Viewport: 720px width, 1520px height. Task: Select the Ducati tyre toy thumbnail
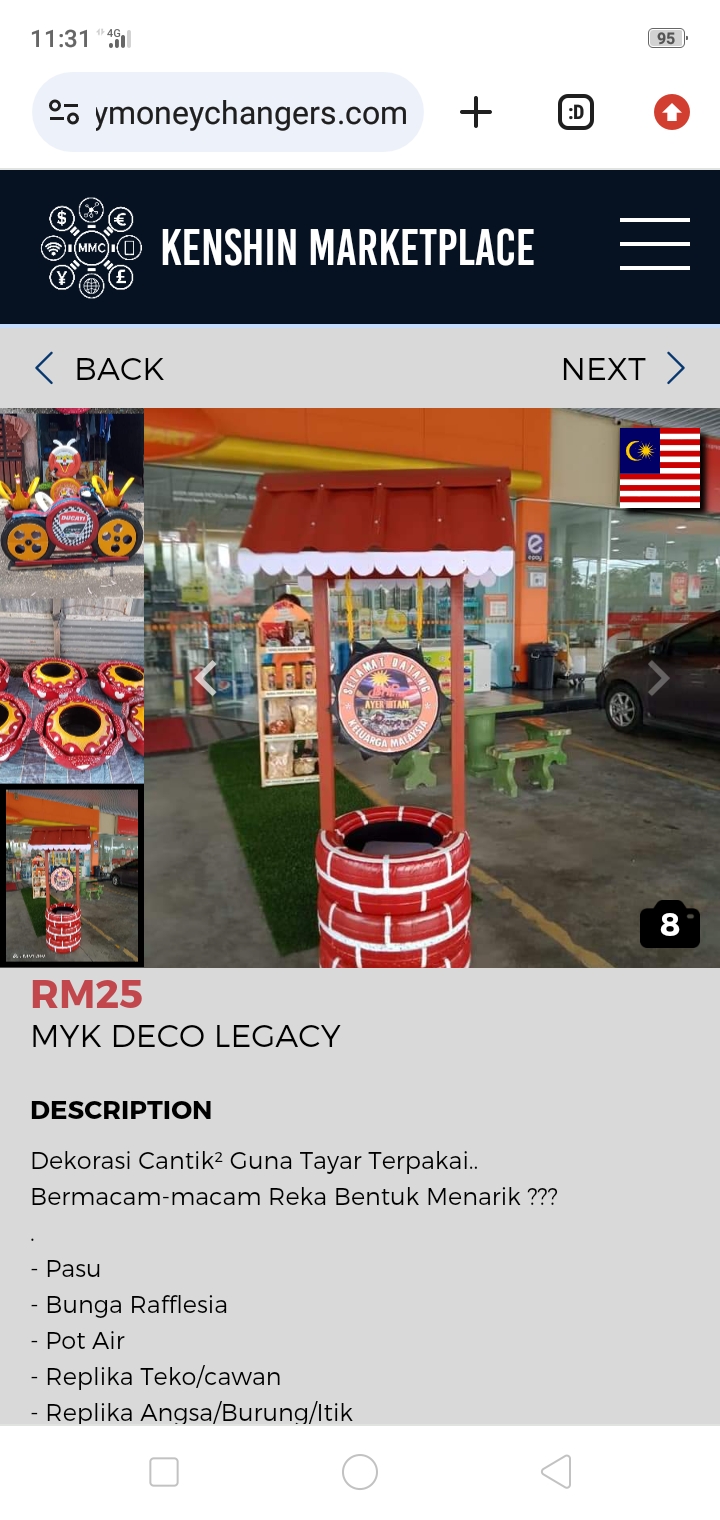click(x=72, y=502)
